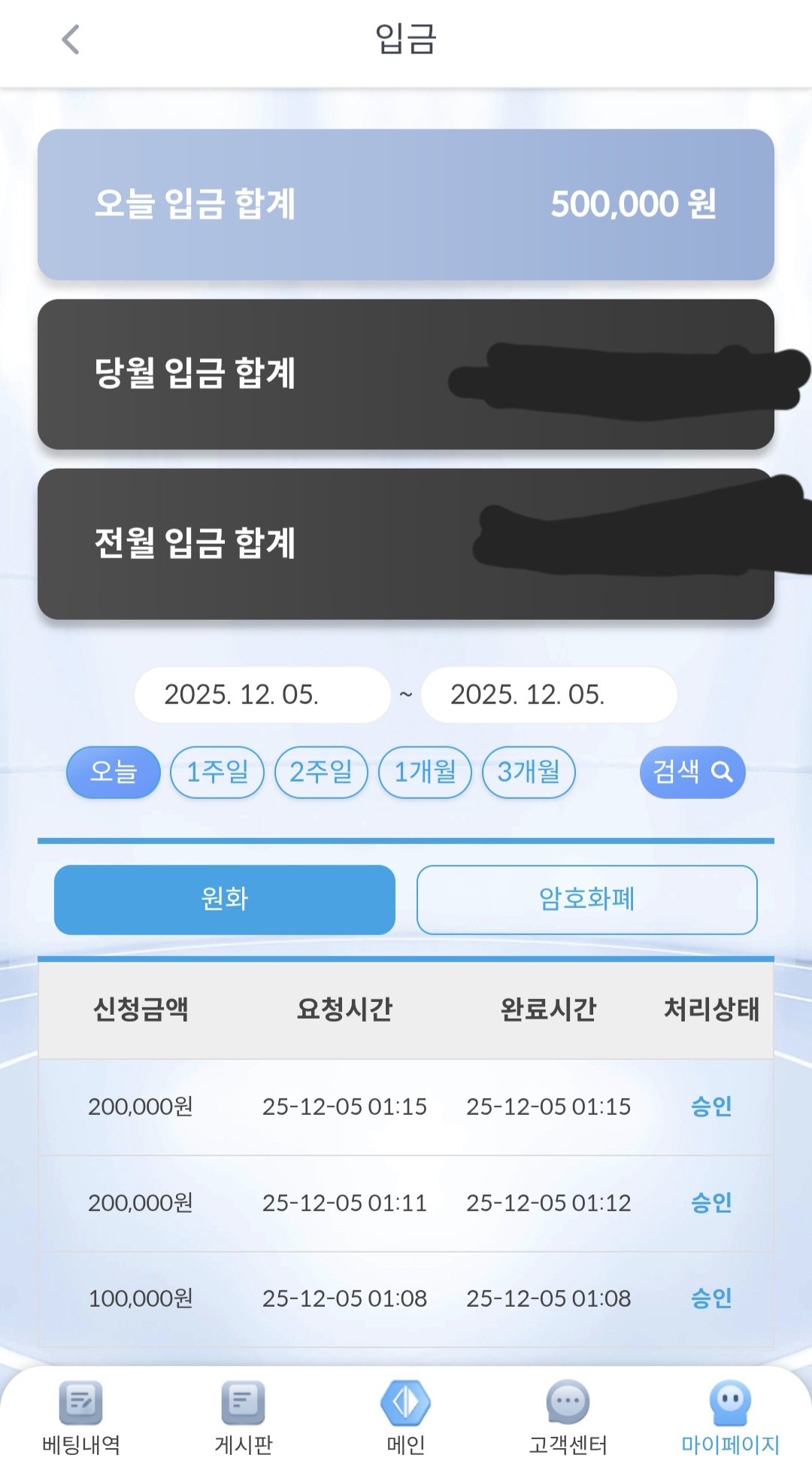Tap the 검색 search button
This screenshot has width=812, height=1470.
pyautogui.click(x=692, y=772)
